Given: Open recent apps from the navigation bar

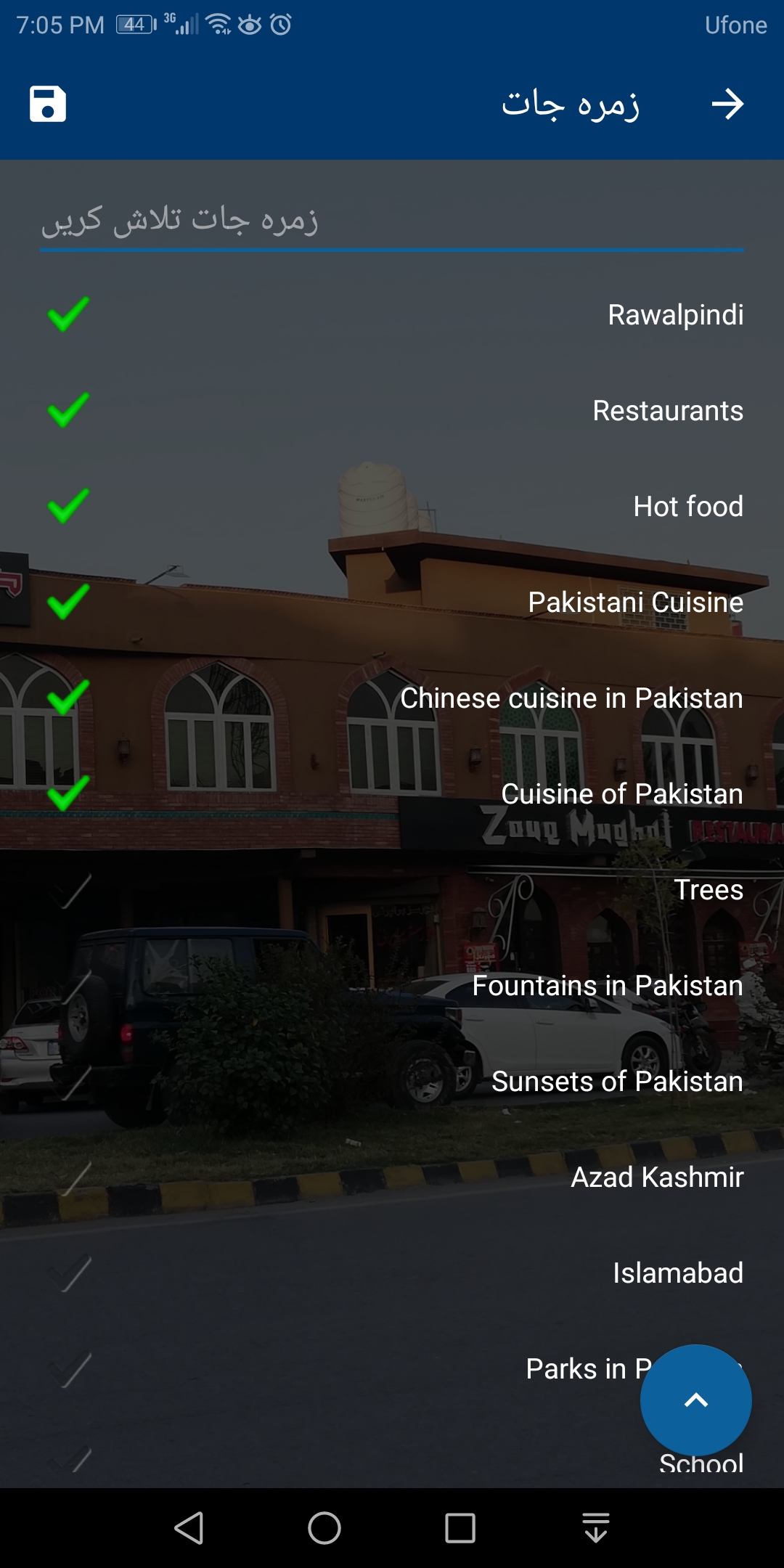Looking at the screenshot, I should (x=460, y=1528).
